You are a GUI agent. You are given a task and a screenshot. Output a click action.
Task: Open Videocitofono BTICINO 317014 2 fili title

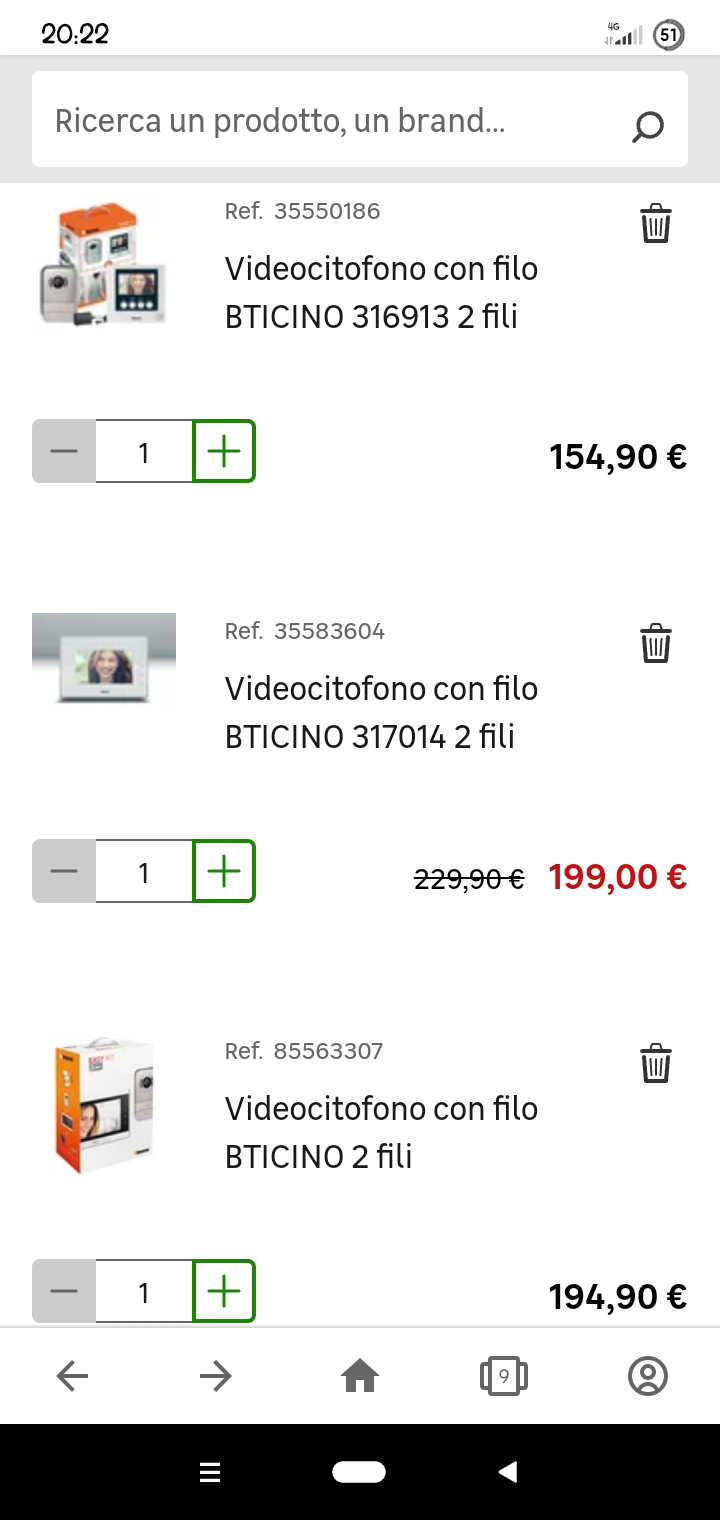(382, 713)
